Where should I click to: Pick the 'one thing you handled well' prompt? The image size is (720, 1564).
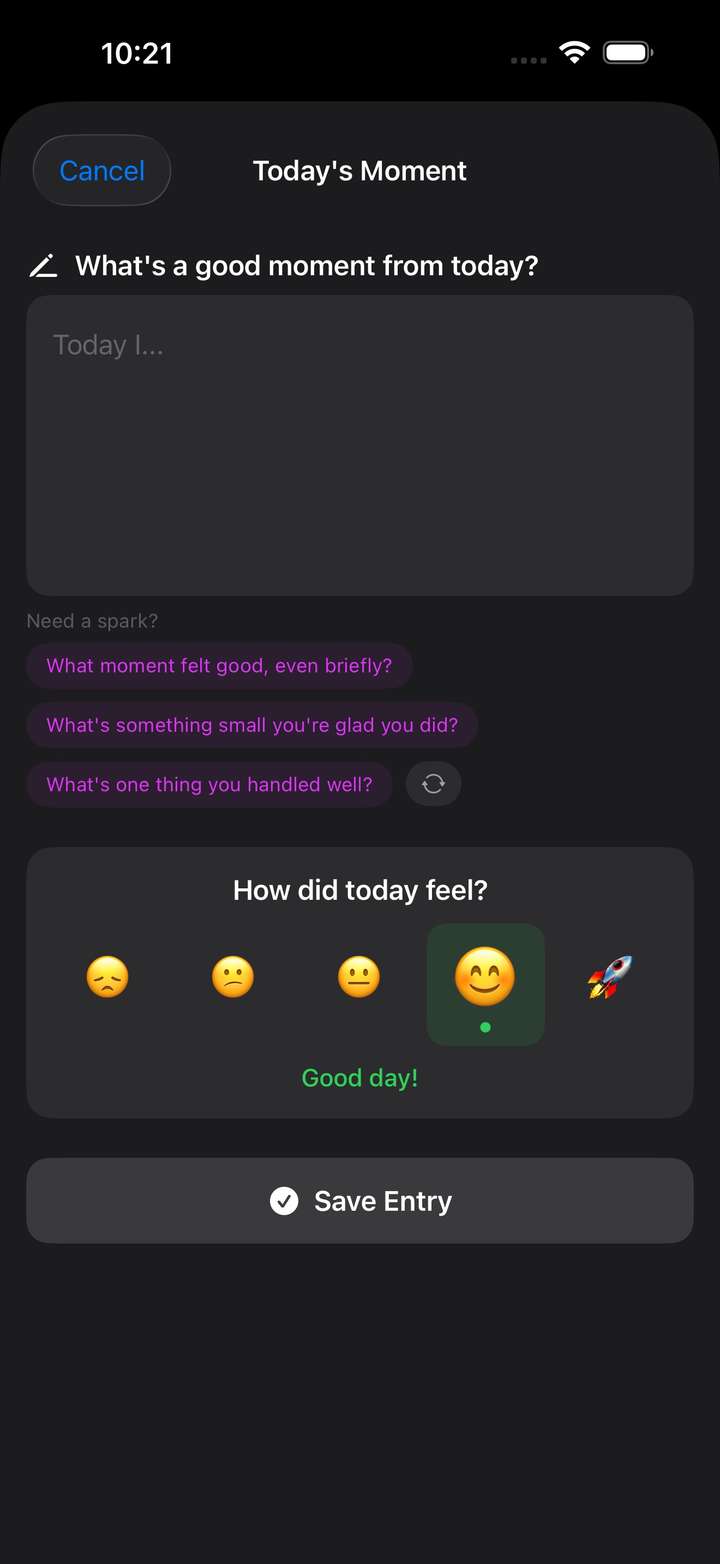(209, 785)
